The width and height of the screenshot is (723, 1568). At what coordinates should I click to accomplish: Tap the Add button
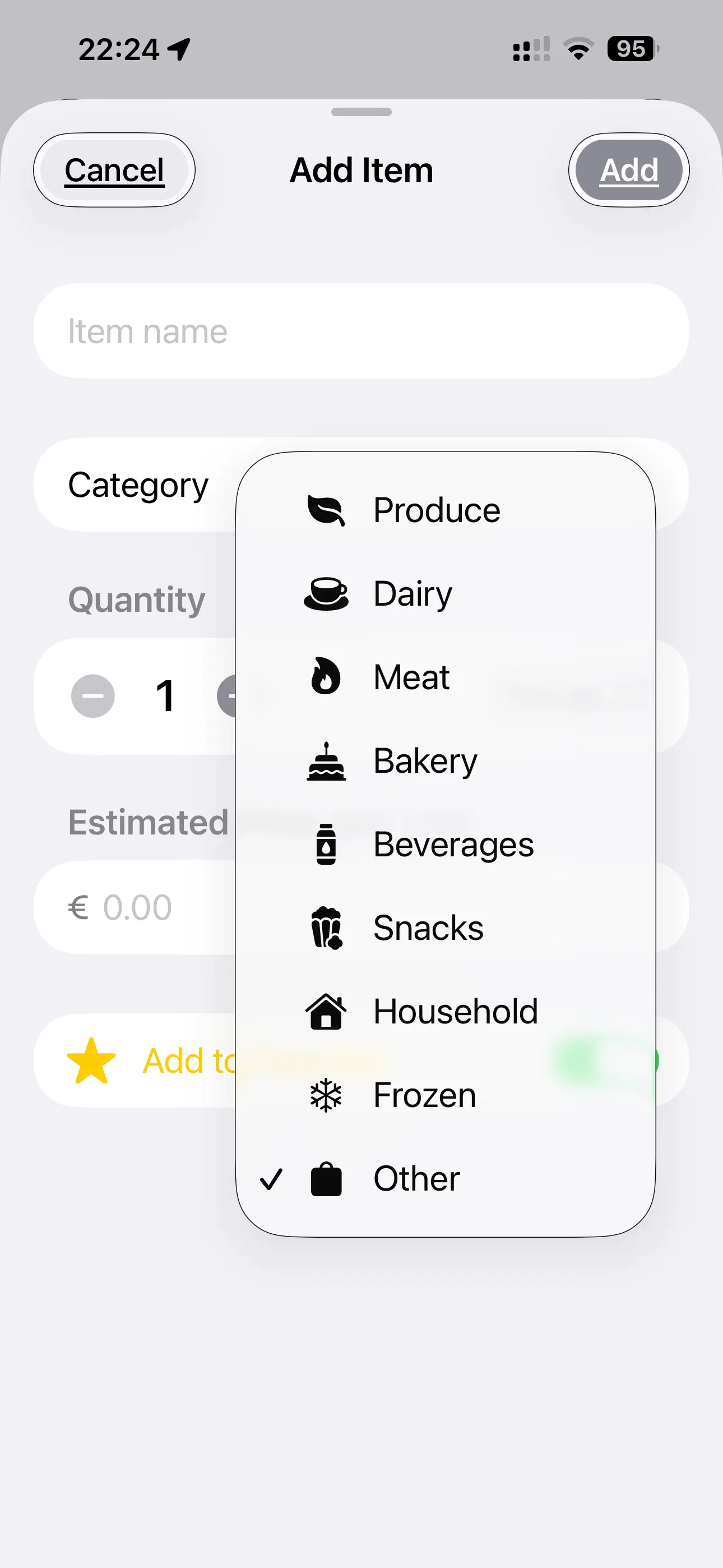coord(629,170)
